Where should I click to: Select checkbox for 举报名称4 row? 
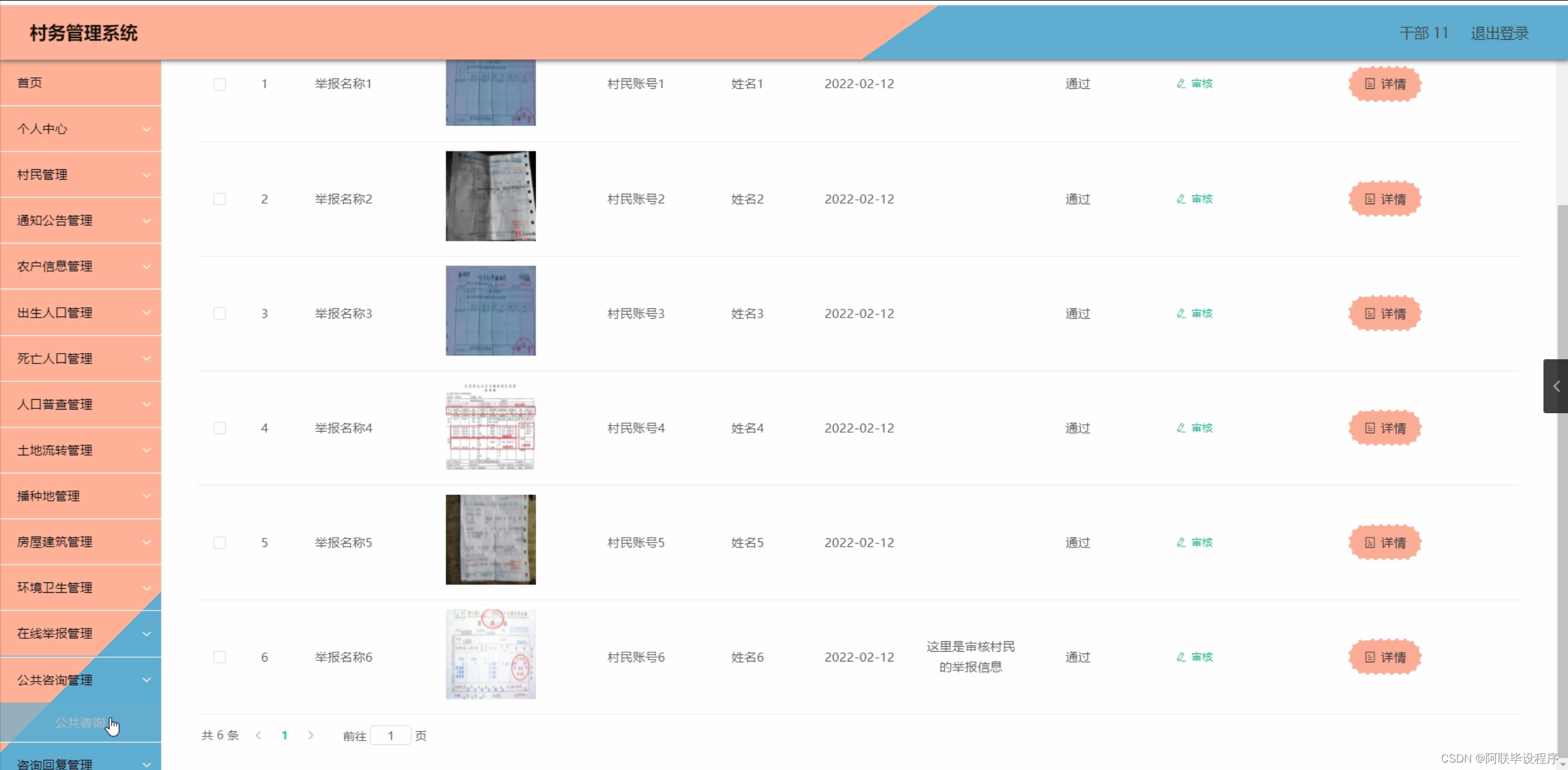219,428
